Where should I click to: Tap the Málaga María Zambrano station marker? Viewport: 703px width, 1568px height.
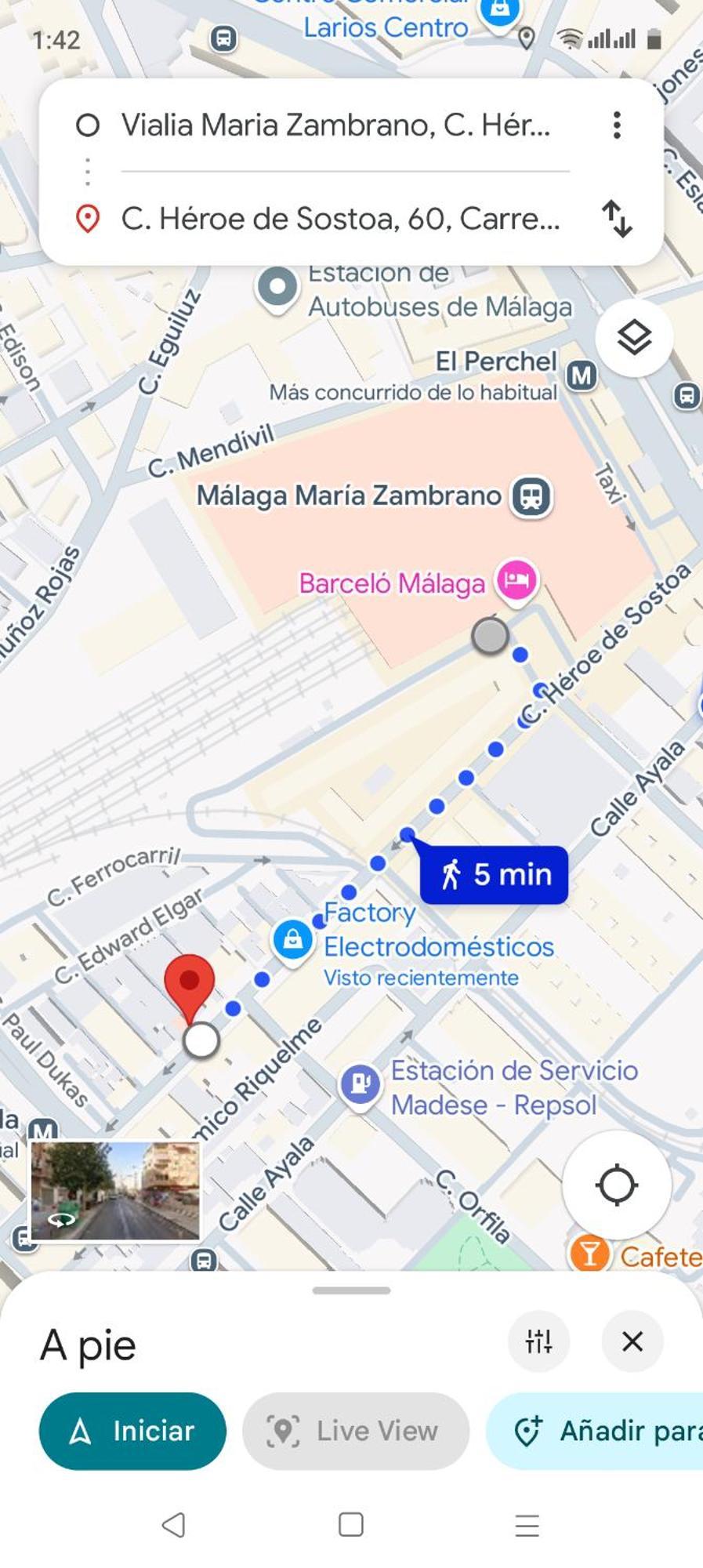pos(531,496)
